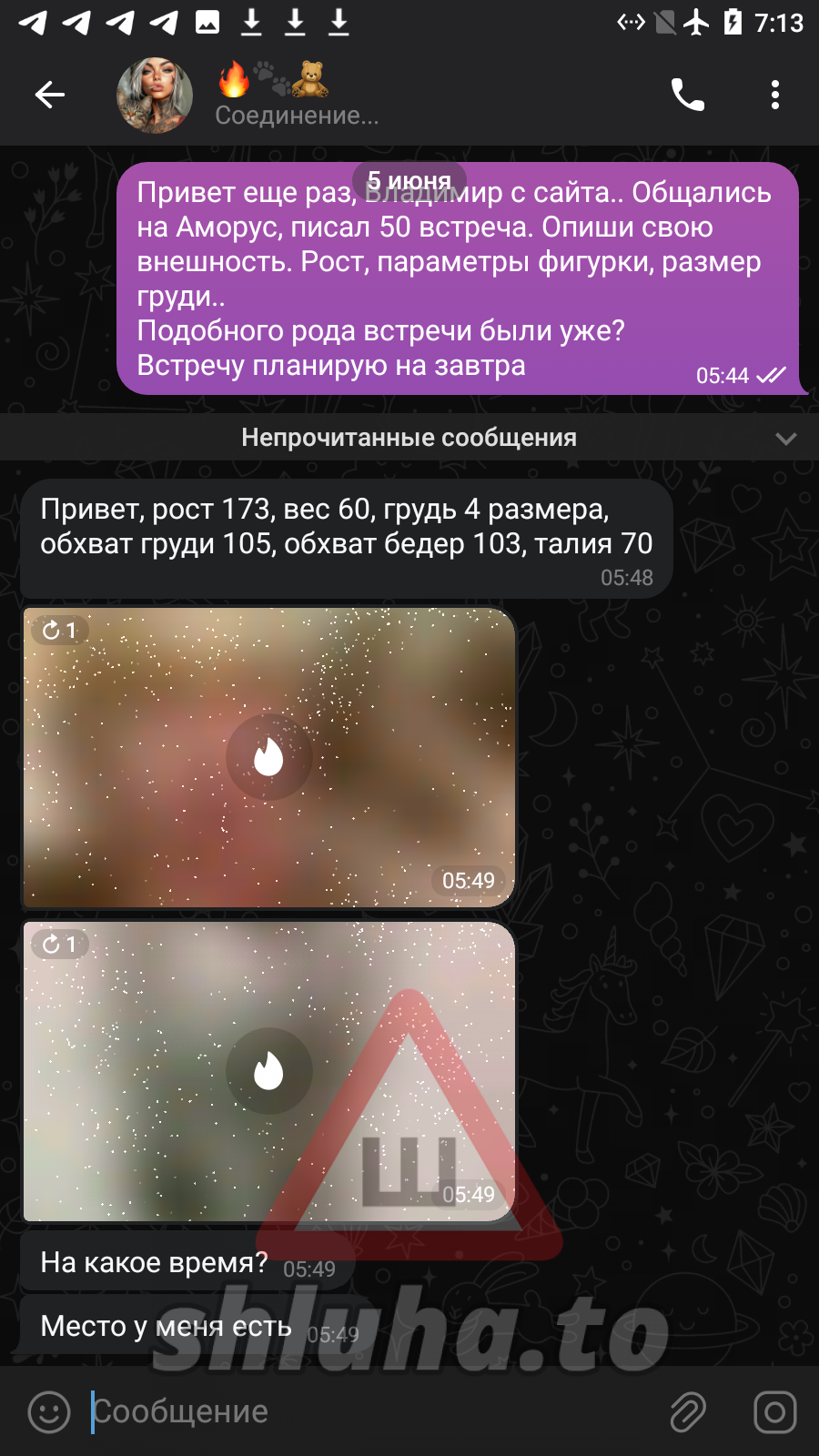This screenshot has width=819, height=1456.
Task: Focus the message input field
Action: (x=364, y=1411)
